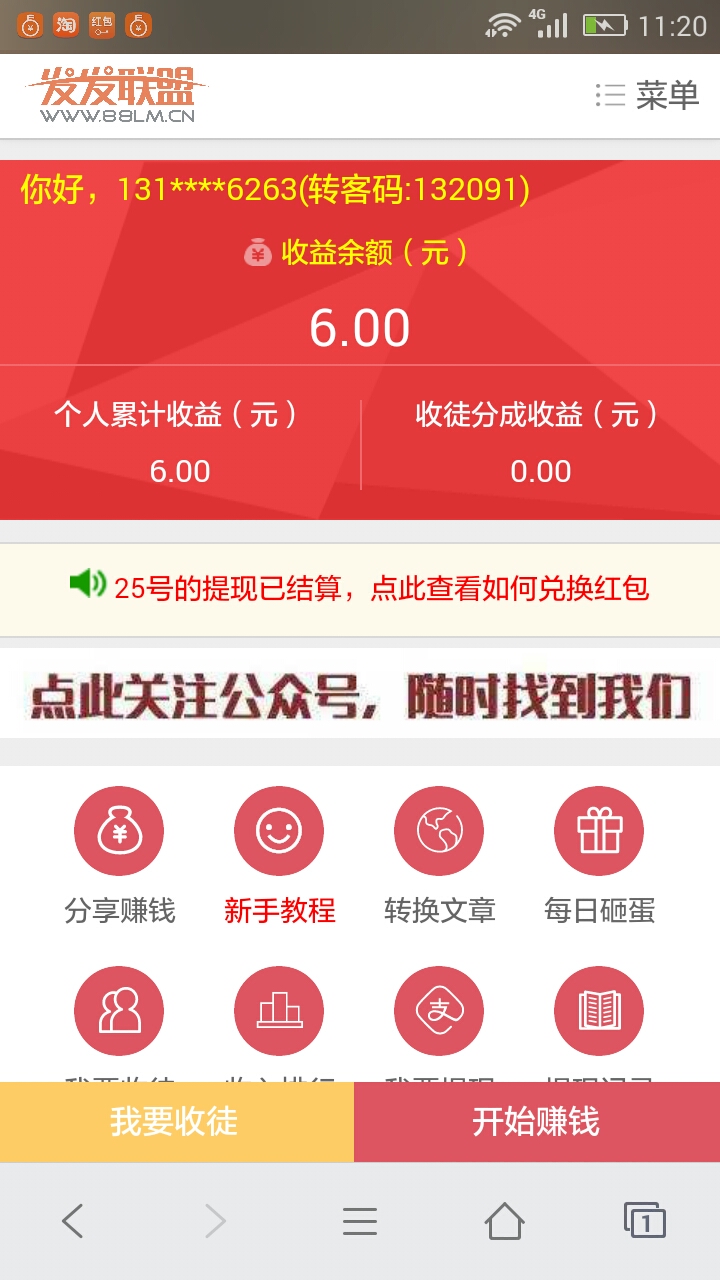Open the 我要提现 Alipay withdrawal icon
720x1280 pixels.
(438, 1010)
